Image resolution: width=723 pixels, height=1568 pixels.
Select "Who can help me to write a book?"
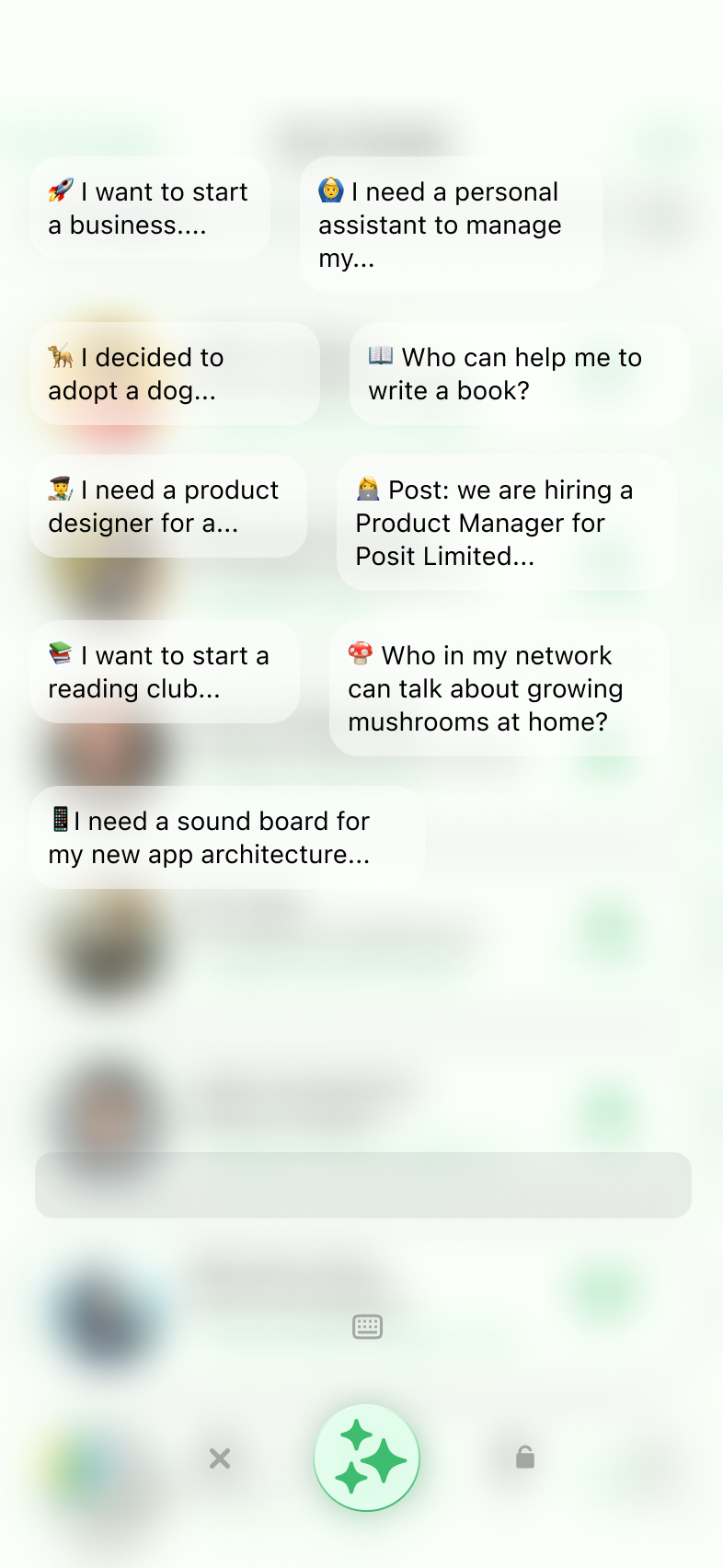[x=517, y=374]
